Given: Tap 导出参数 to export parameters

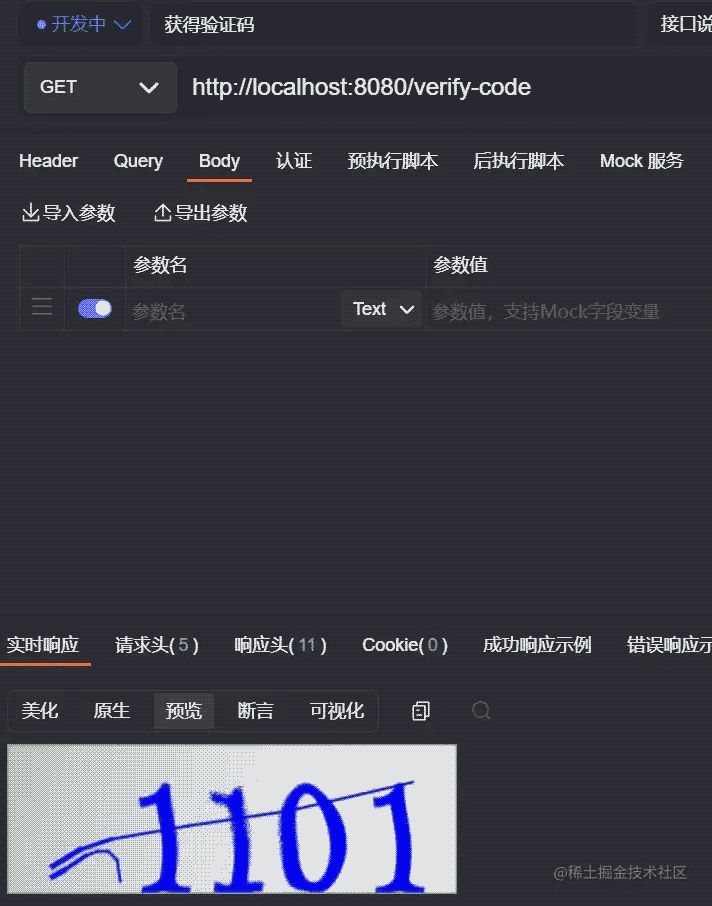Looking at the screenshot, I should click(x=200, y=213).
